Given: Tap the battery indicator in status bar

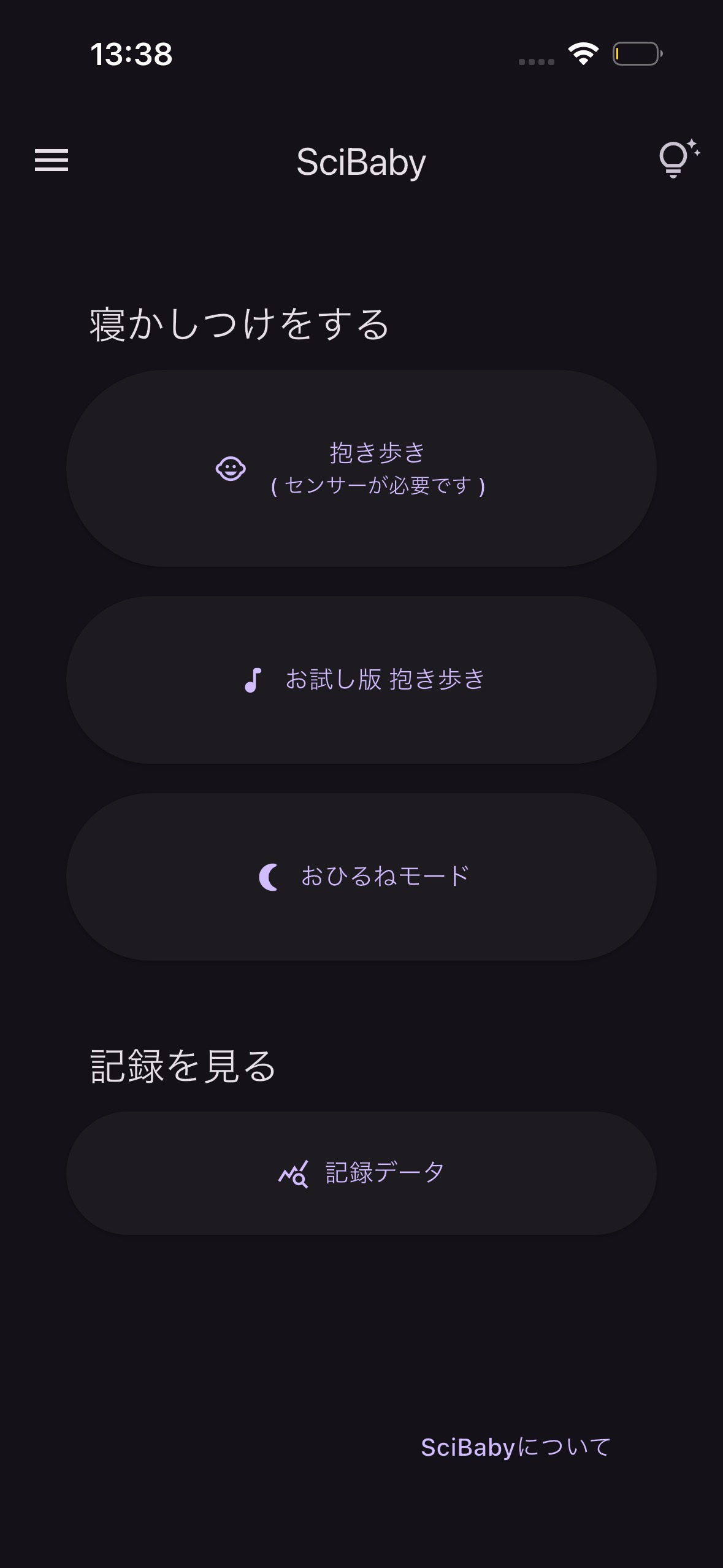Looking at the screenshot, I should pyautogui.click(x=637, y=55).
